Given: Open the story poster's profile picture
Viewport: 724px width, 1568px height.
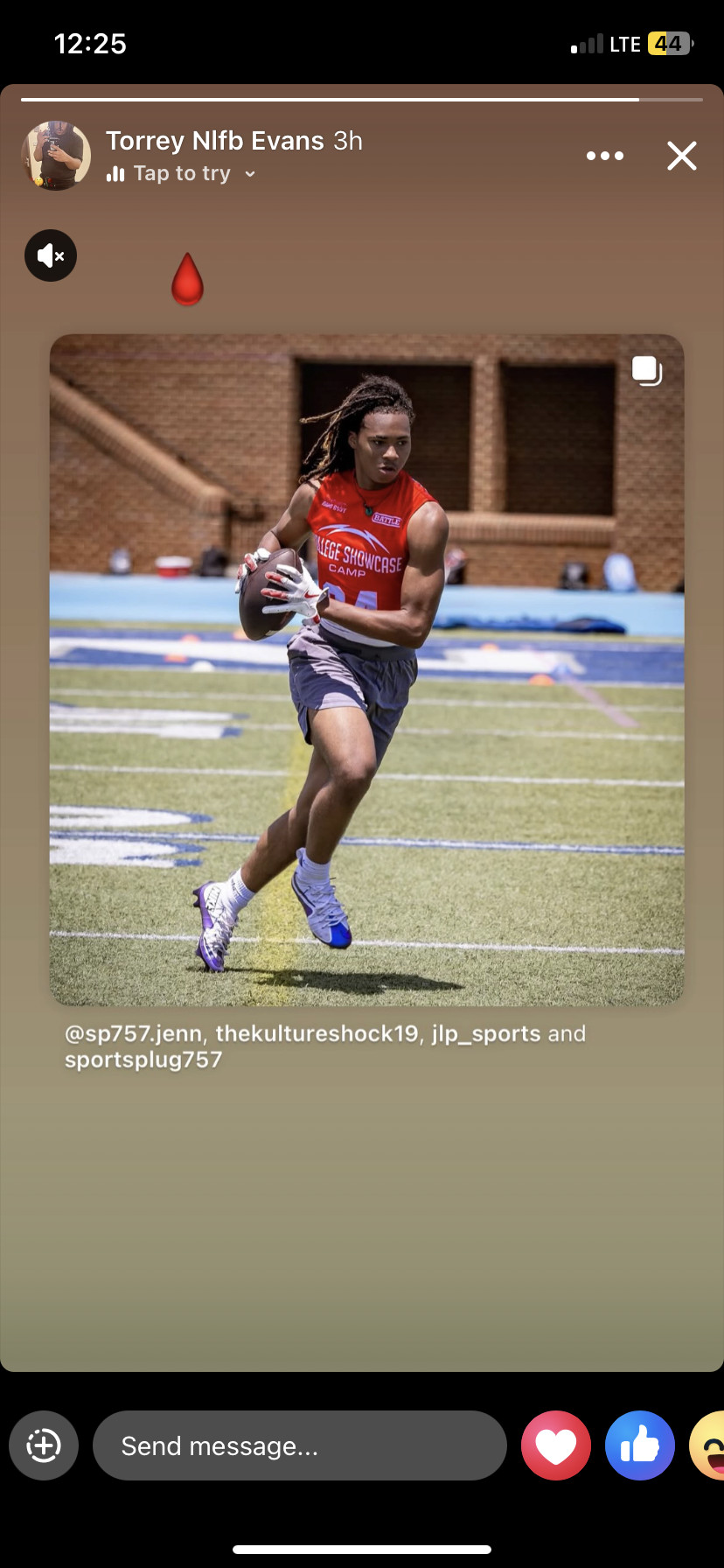Looking at the screenshot, I should (x=56, y=156).
